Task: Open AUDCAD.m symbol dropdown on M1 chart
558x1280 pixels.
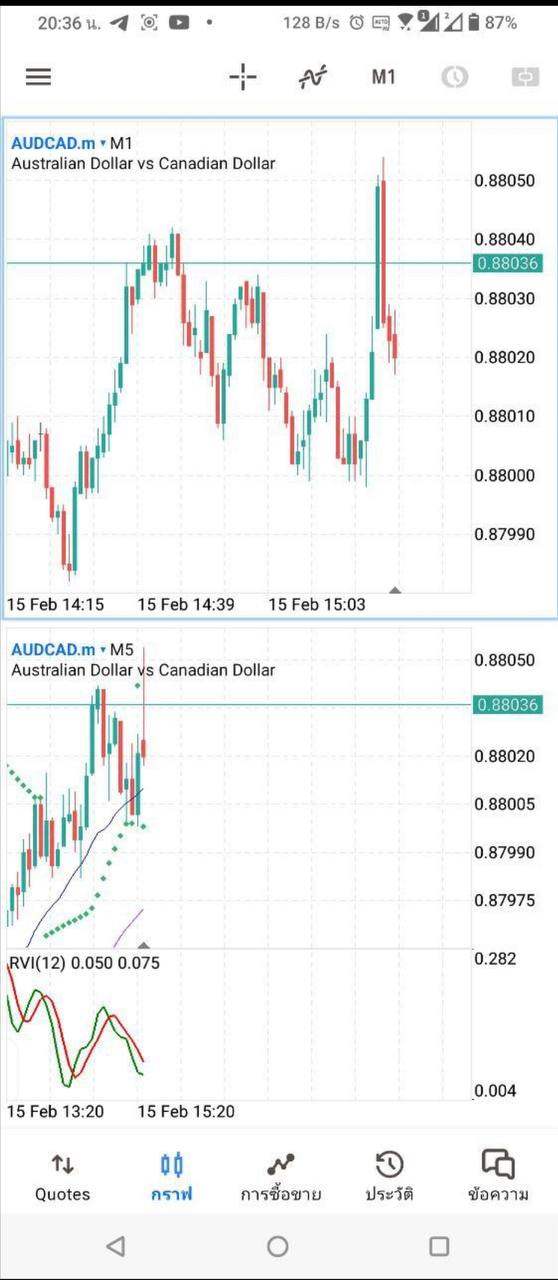Action: point(58,143)
